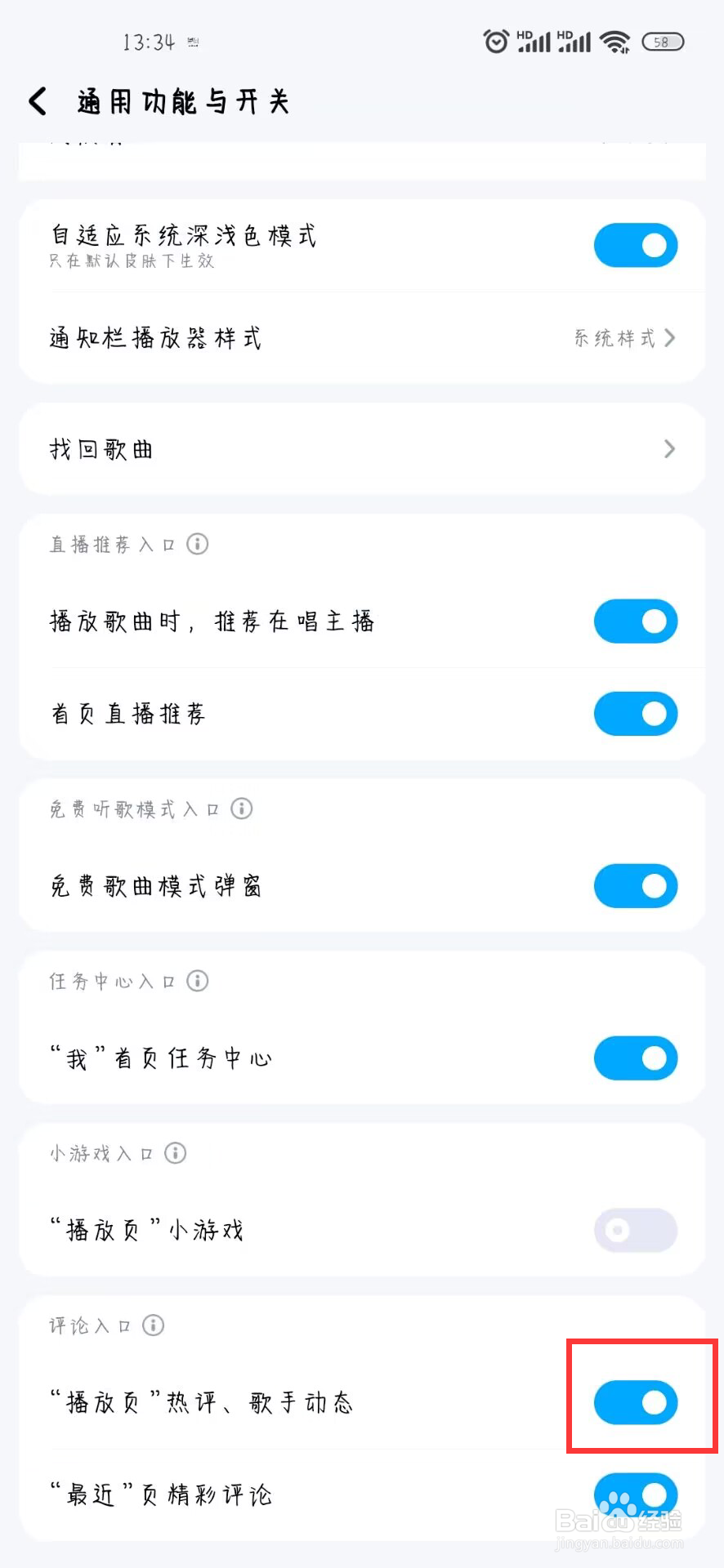Toggle 免费歌曲模式弹窗 switch
The image size is (724, 1568).
[x=636, y=886]
